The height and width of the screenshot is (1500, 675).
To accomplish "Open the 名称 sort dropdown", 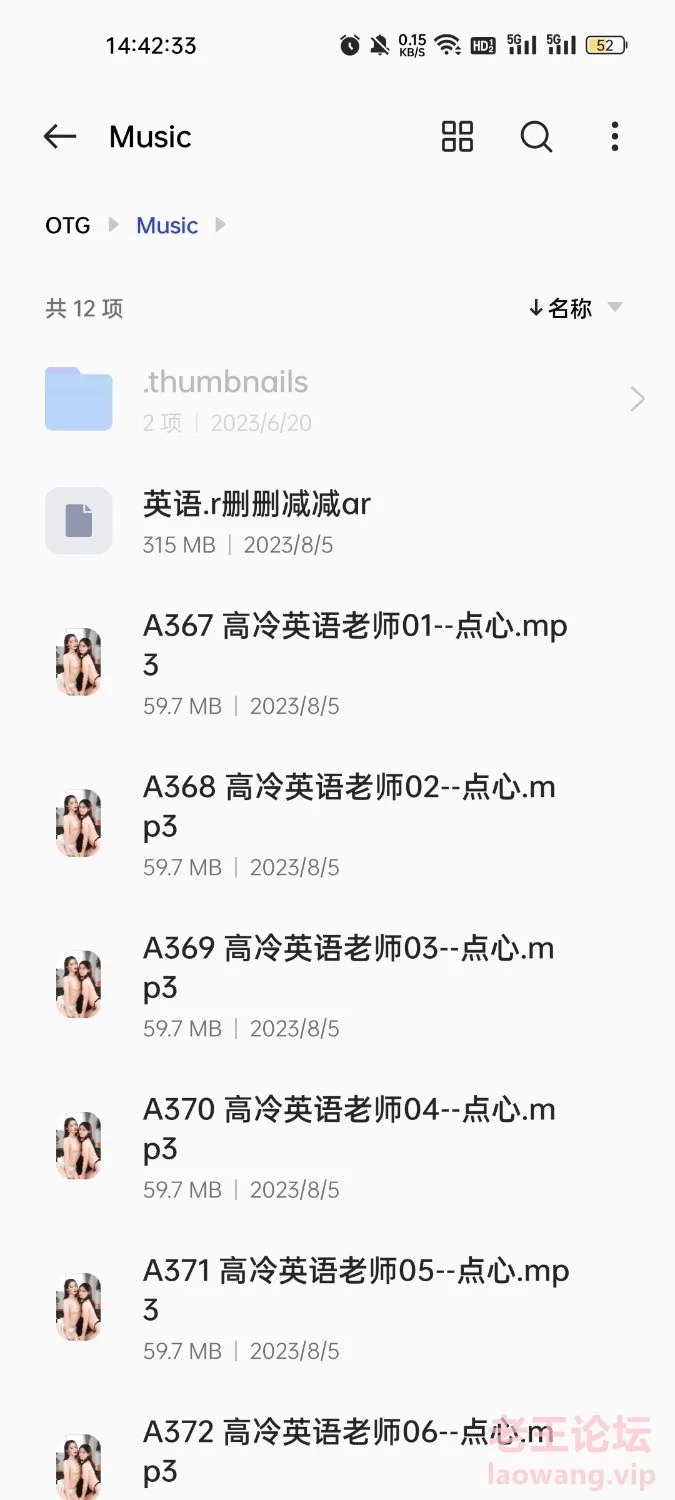I will point(575,308).
